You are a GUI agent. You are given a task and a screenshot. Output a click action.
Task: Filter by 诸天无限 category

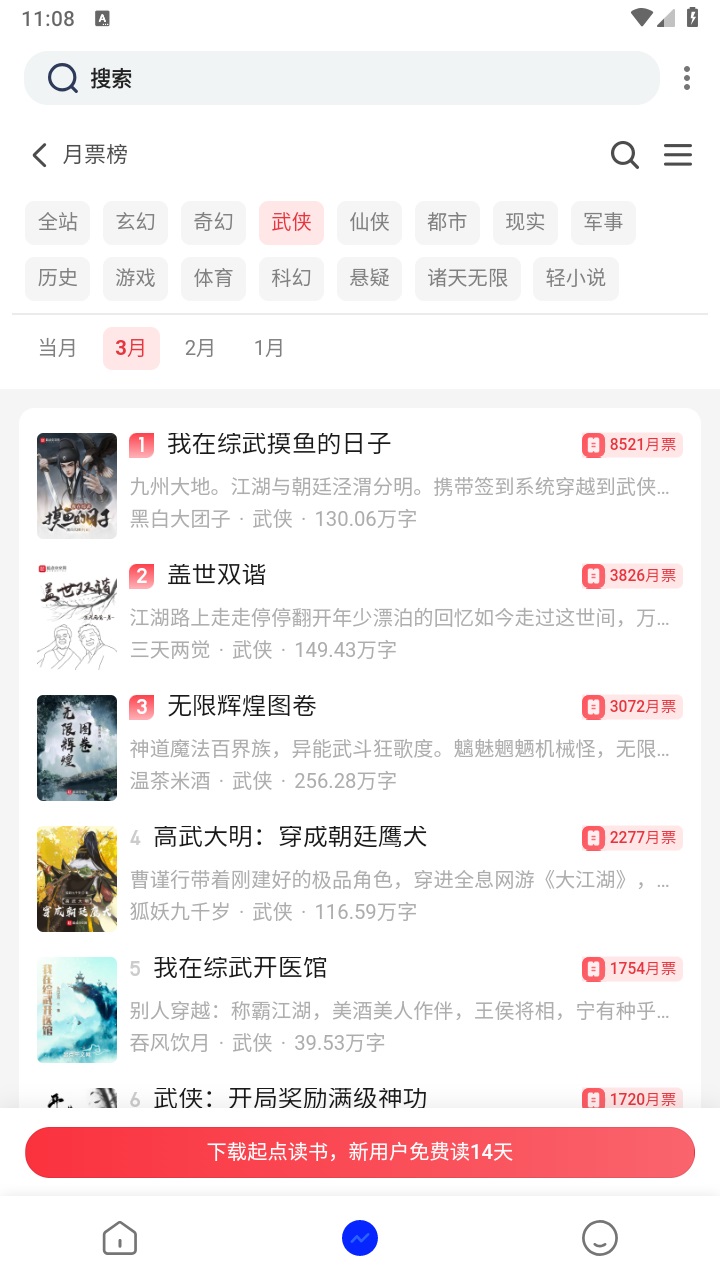pos(468,278)
